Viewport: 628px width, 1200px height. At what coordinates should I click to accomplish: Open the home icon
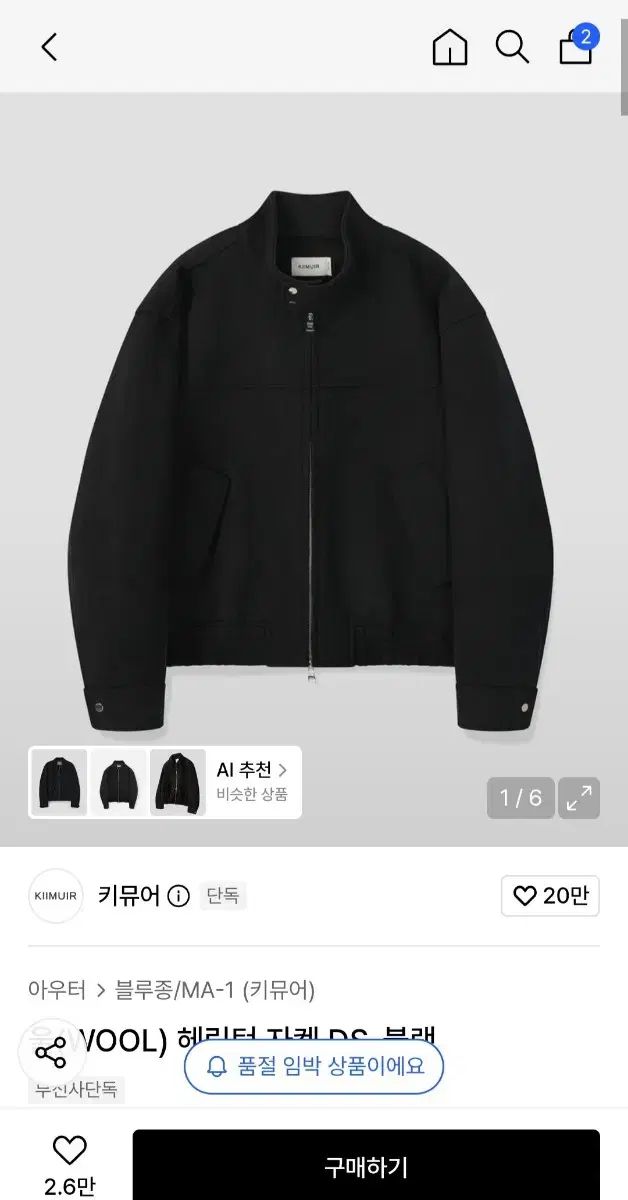[x=450, y=47]
